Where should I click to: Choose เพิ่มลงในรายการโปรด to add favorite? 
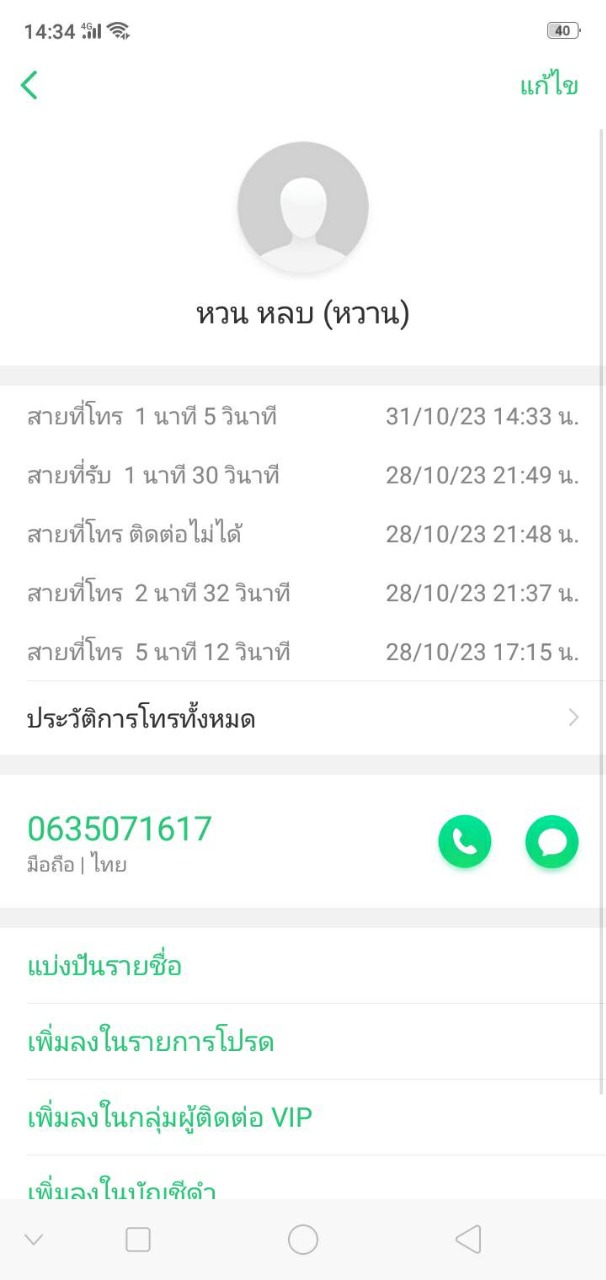(x=151, y=1043)
